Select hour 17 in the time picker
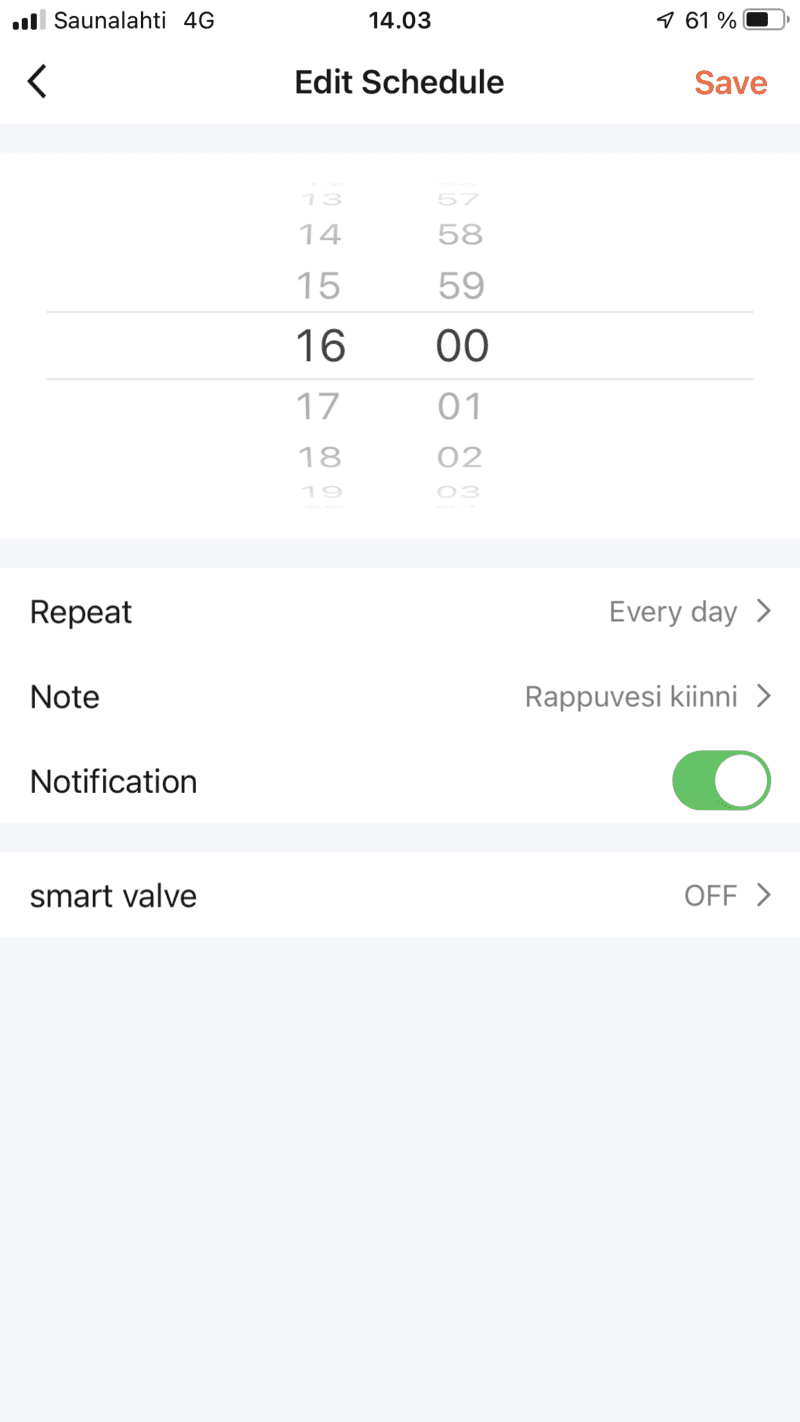This screenshot has height=1422, width=800. 320,406
